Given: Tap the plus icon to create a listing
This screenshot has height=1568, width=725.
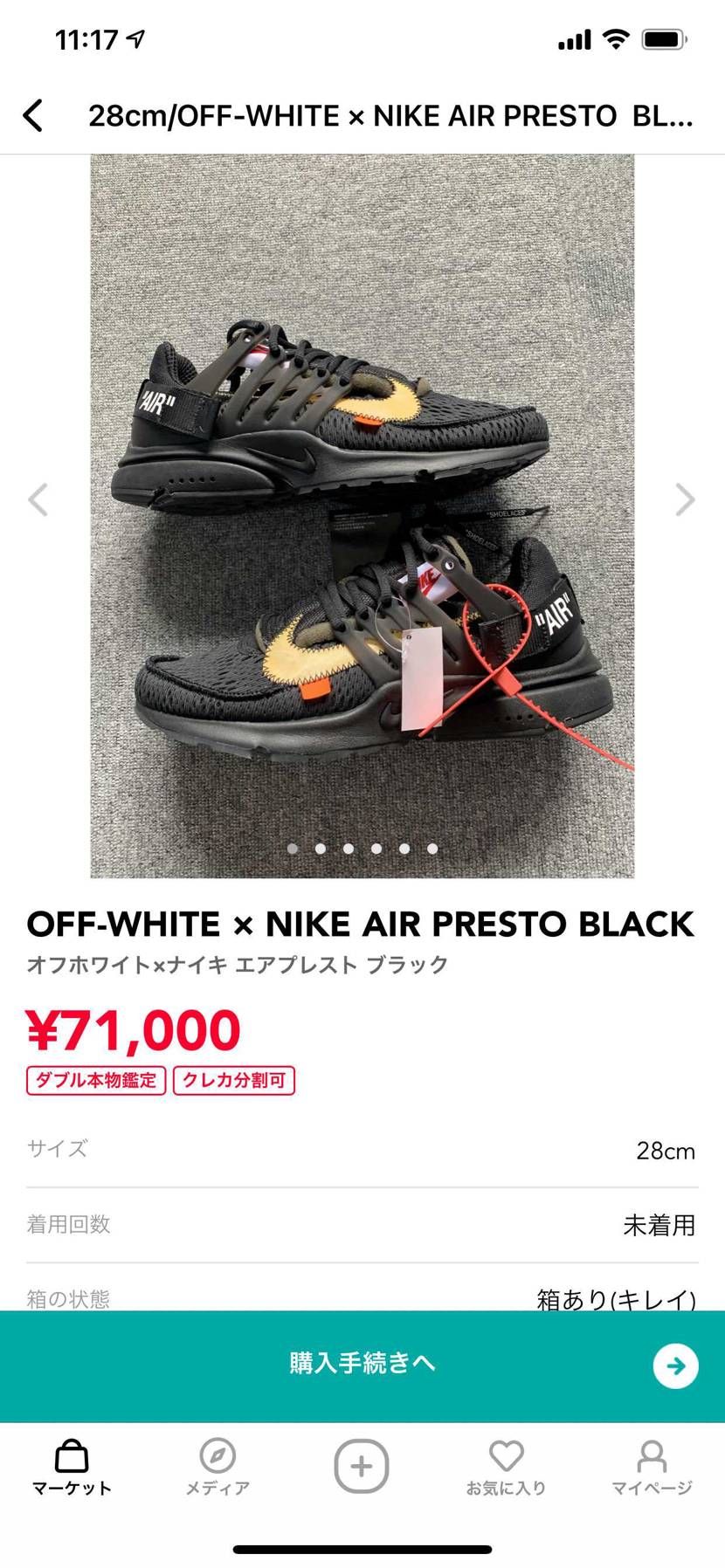Looking at the screenshot, I should click(362, 1467).
